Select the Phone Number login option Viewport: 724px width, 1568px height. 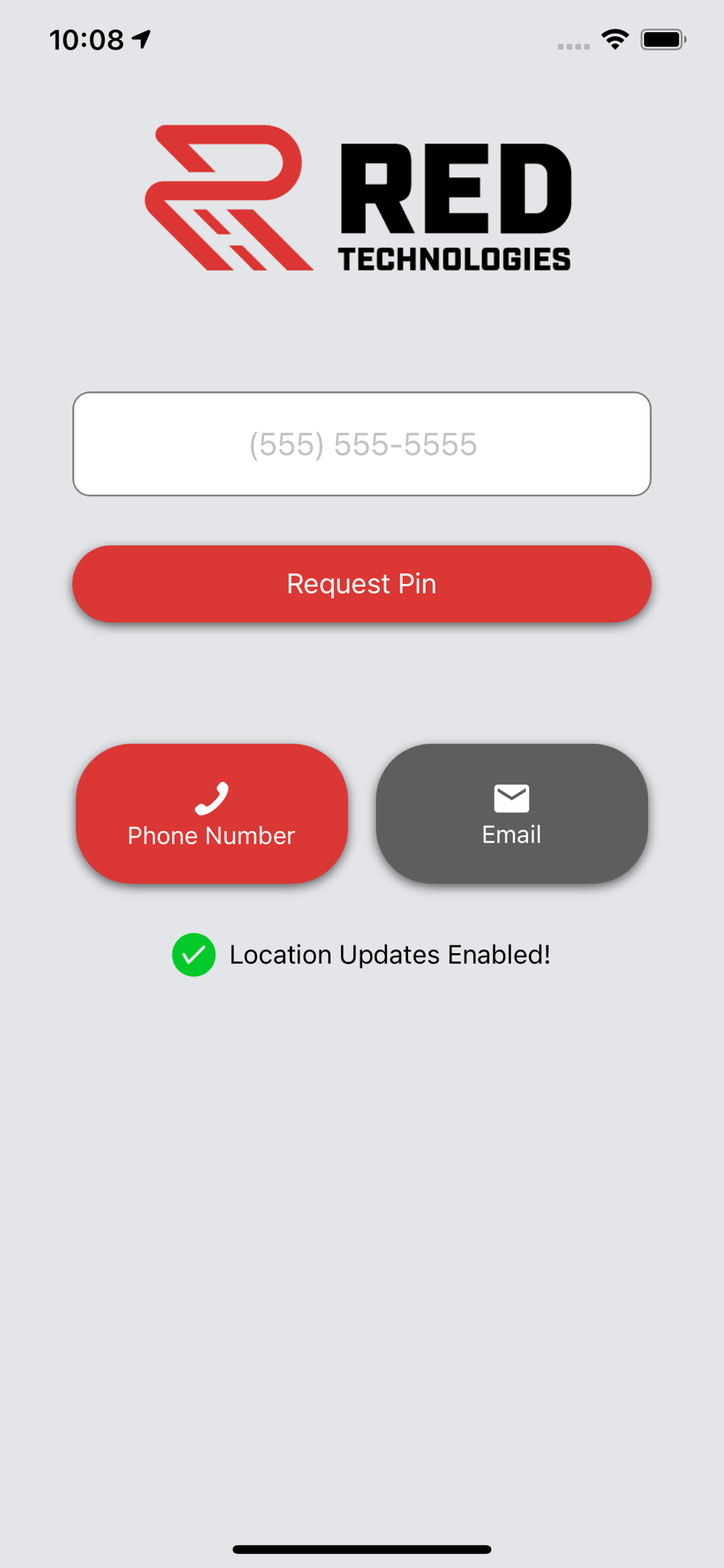[212, 814]
